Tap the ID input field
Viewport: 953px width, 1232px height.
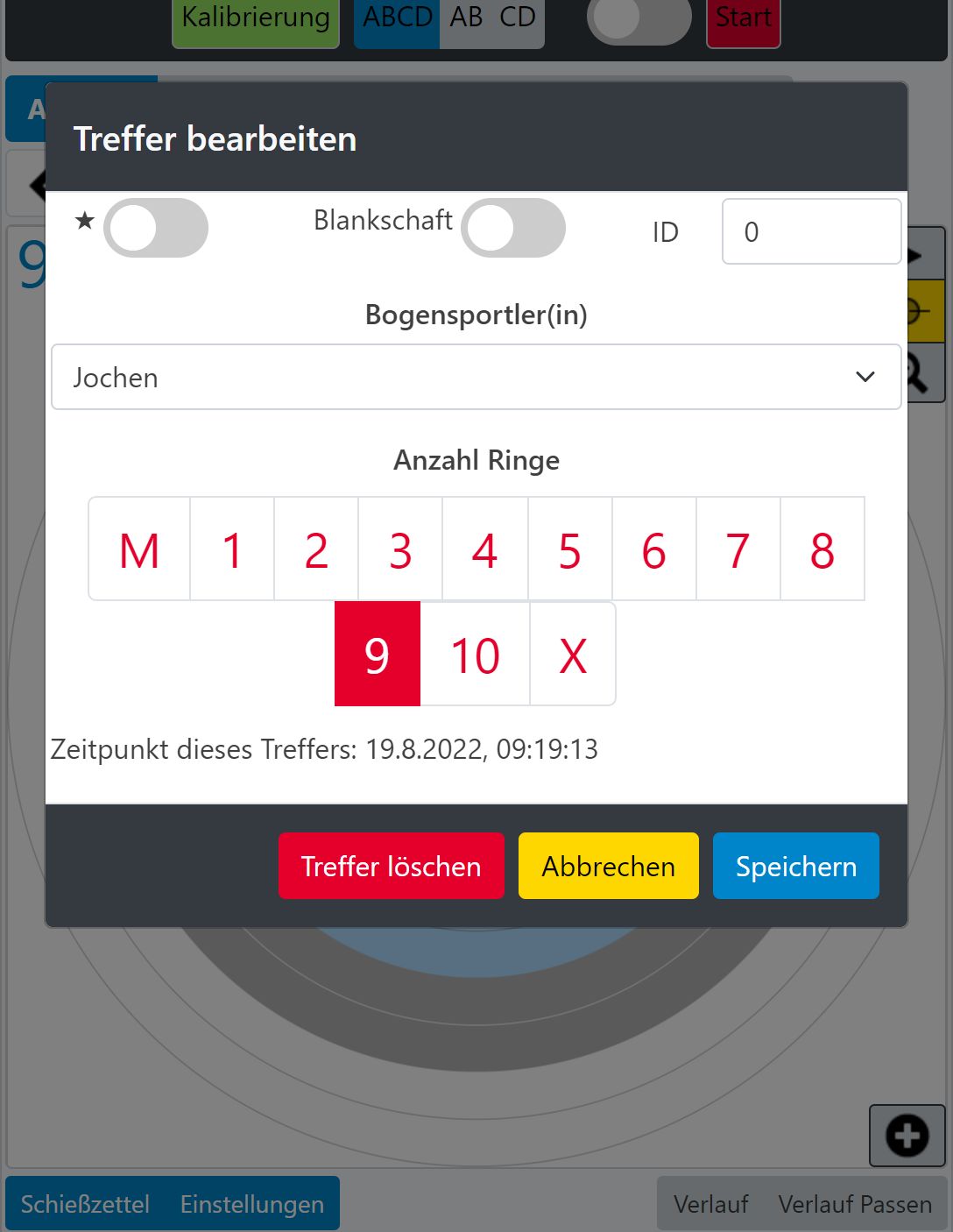click(811, 231)
